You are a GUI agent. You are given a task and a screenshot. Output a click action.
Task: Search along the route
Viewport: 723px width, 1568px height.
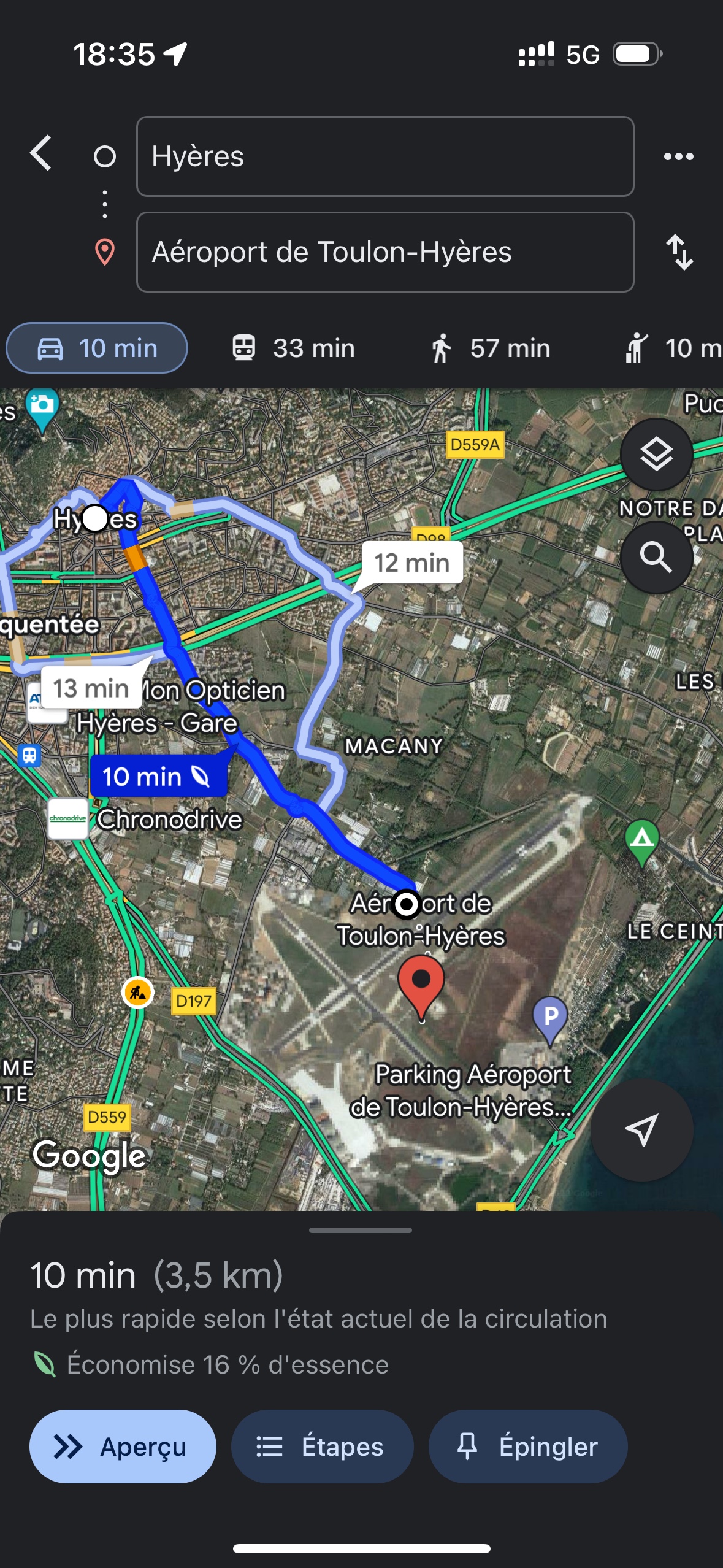point(656,557)
